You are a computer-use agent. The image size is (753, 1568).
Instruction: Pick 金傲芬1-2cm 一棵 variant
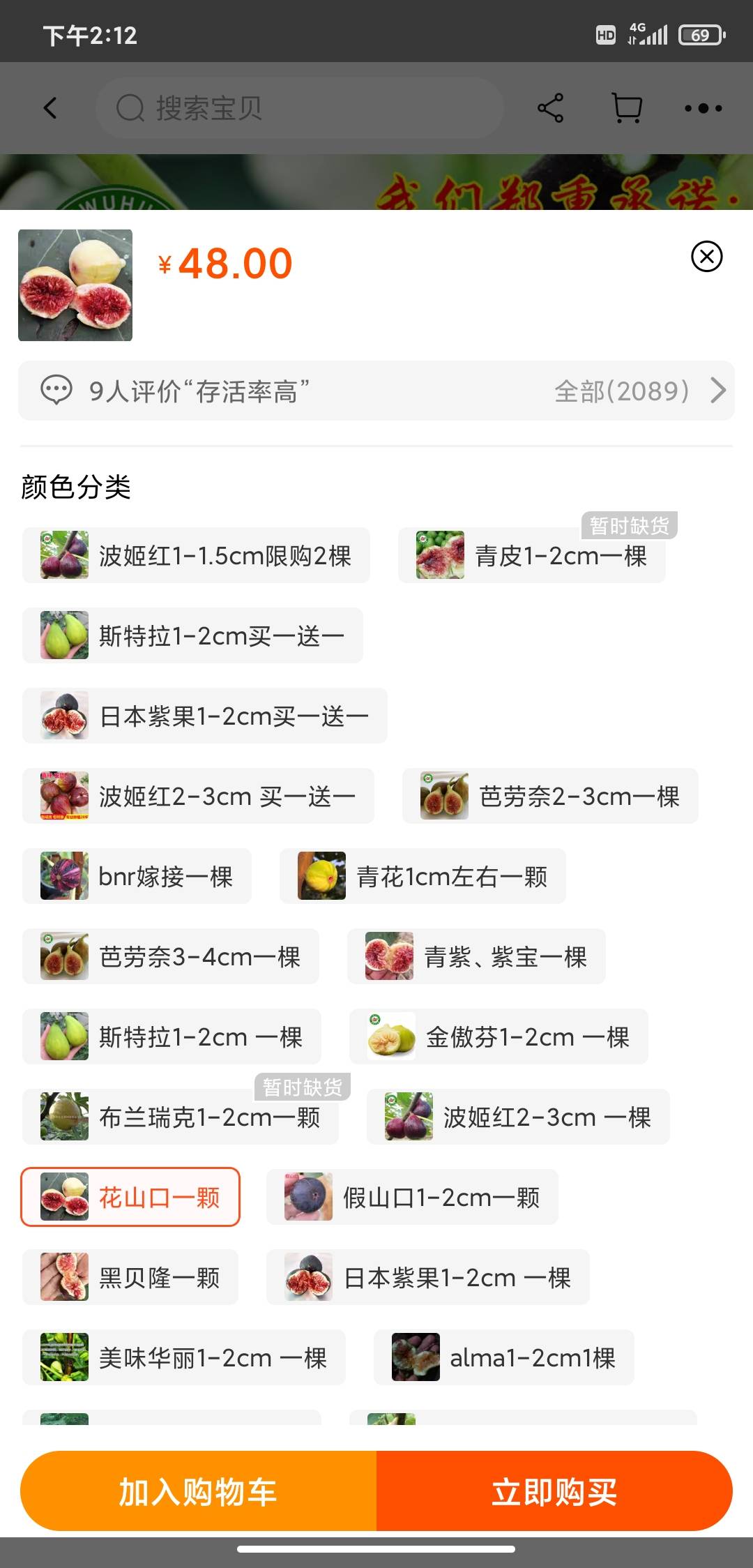click(499, 1036)
